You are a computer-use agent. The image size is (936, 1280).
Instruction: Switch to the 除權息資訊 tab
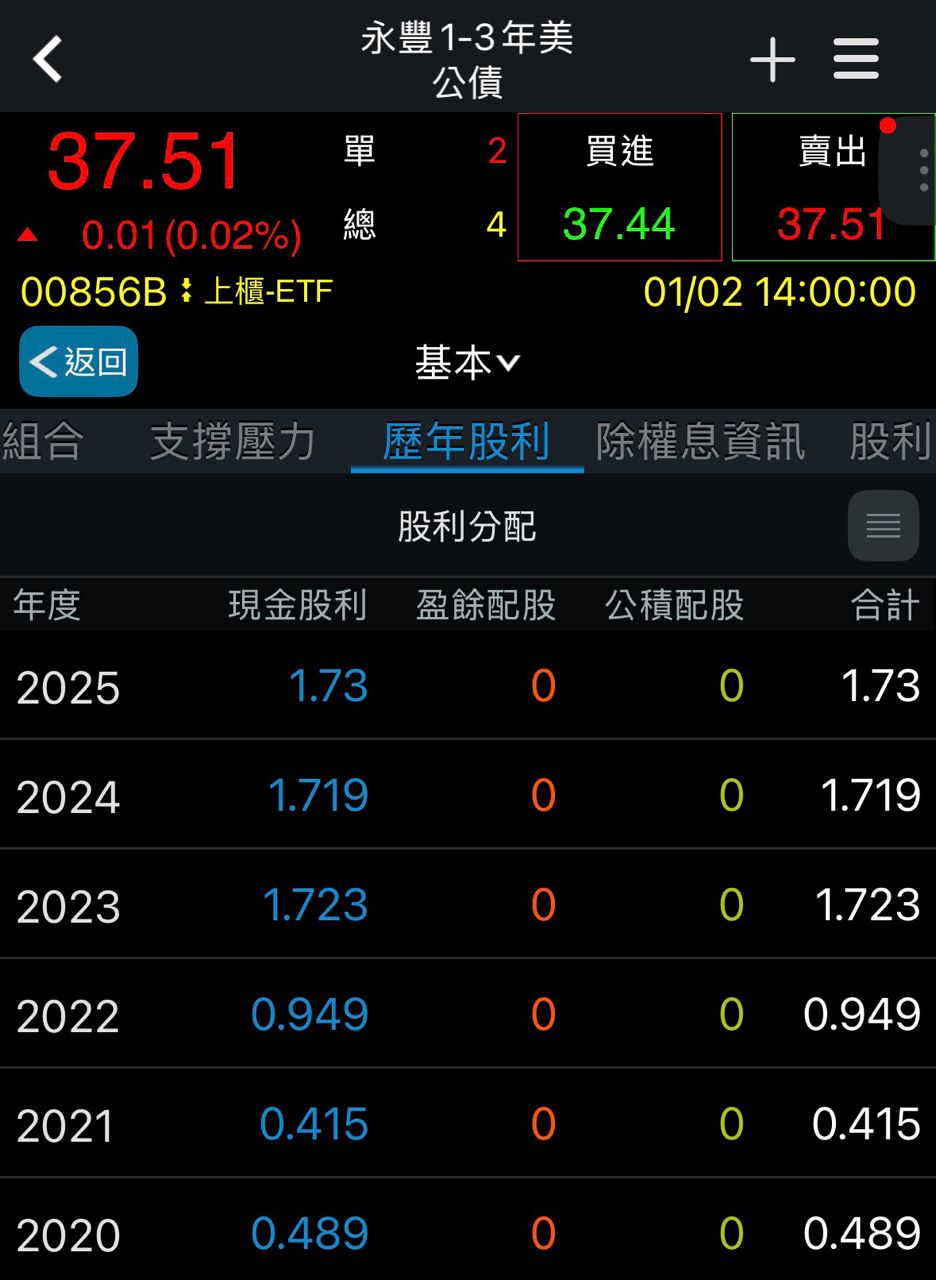[x=700, y=442]
